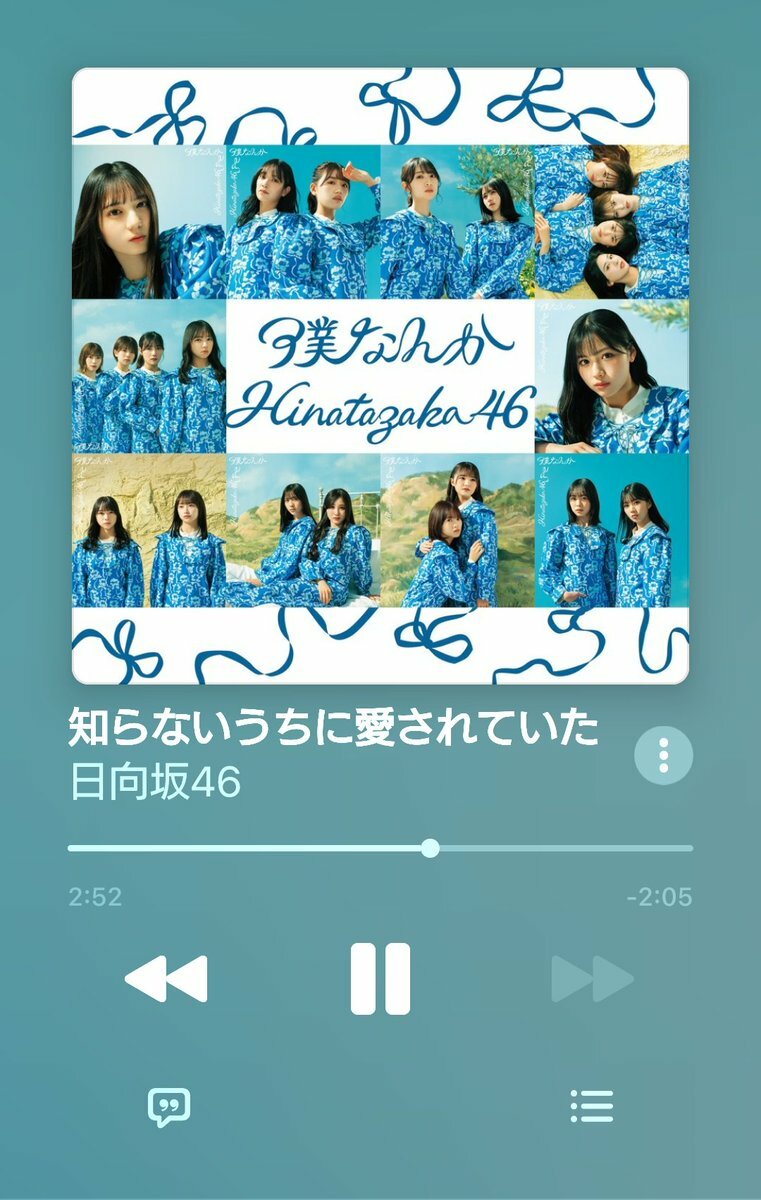
Task: Skip forward to next track
Action: point(592,979)
